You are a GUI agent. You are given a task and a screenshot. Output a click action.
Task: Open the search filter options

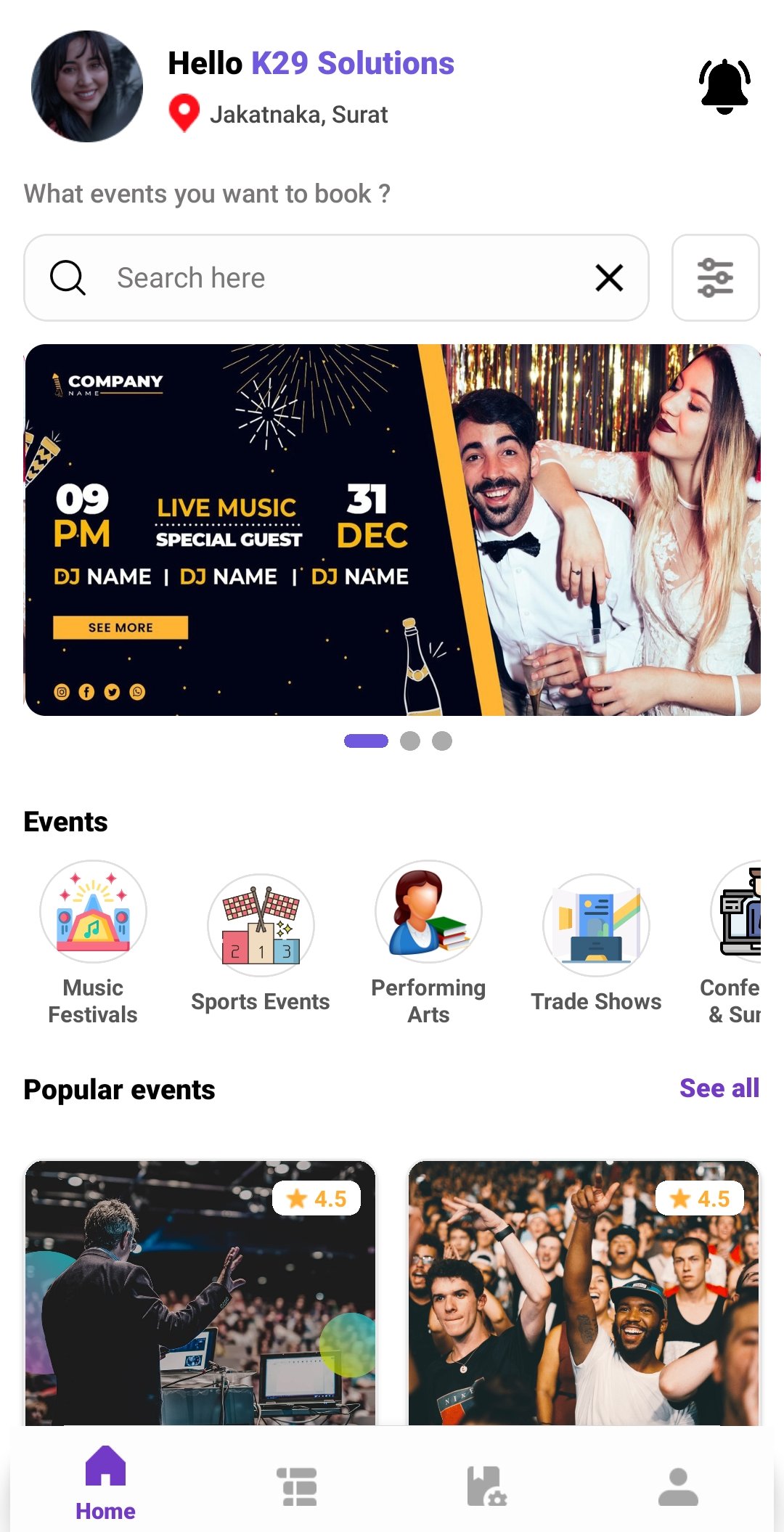pos(715,278)
